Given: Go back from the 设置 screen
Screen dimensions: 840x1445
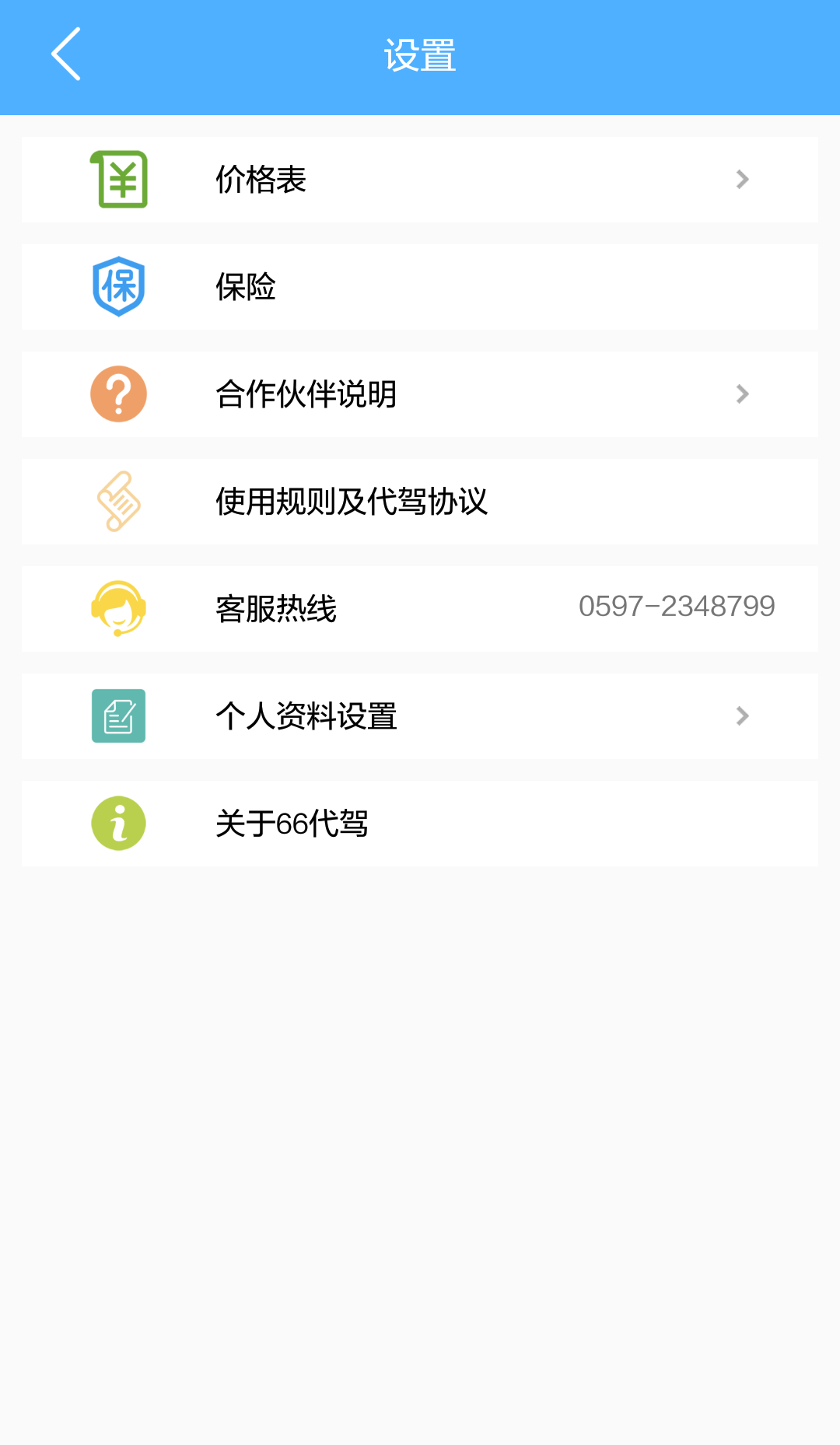Looking at the screenshot, I should (66, 54).
